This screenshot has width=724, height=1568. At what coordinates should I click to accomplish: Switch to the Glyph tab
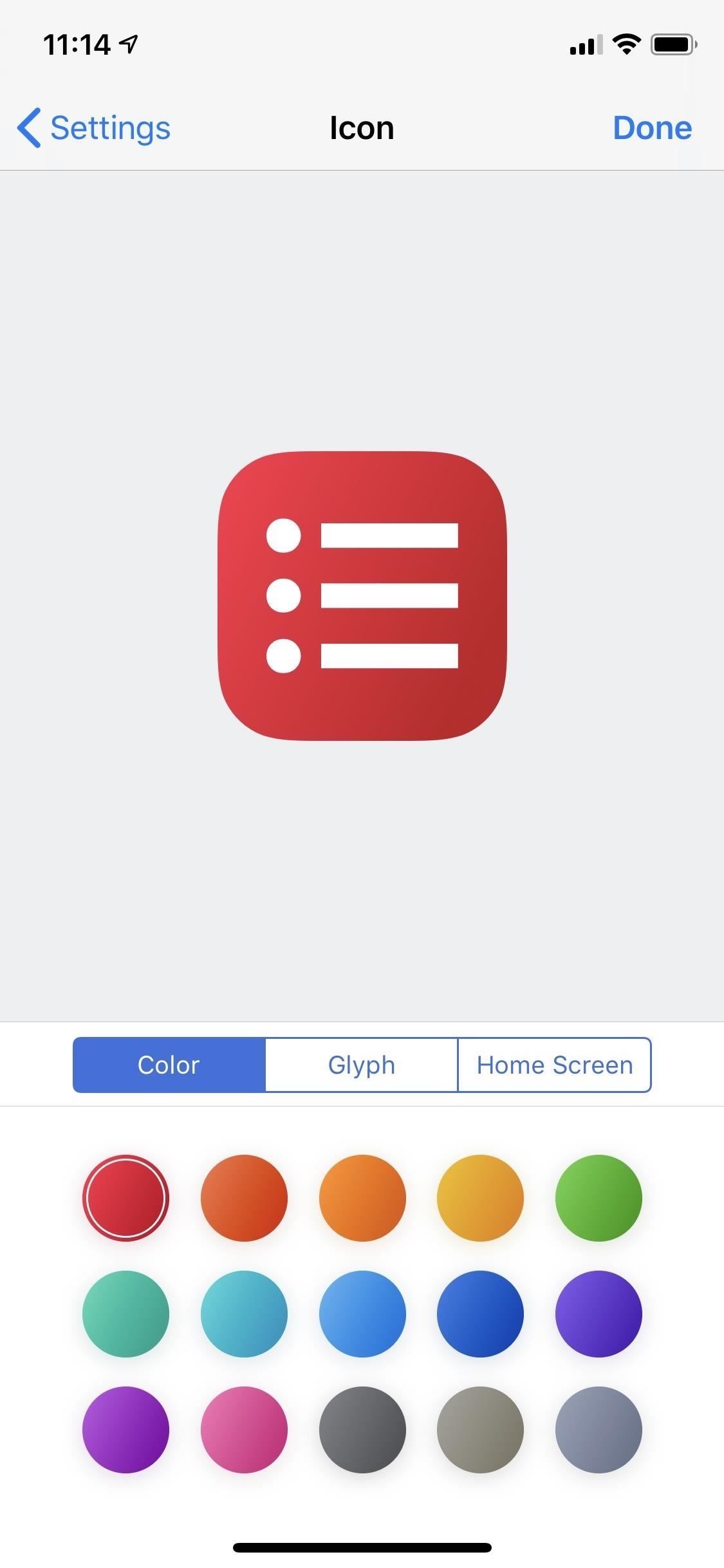[361, 1065]
